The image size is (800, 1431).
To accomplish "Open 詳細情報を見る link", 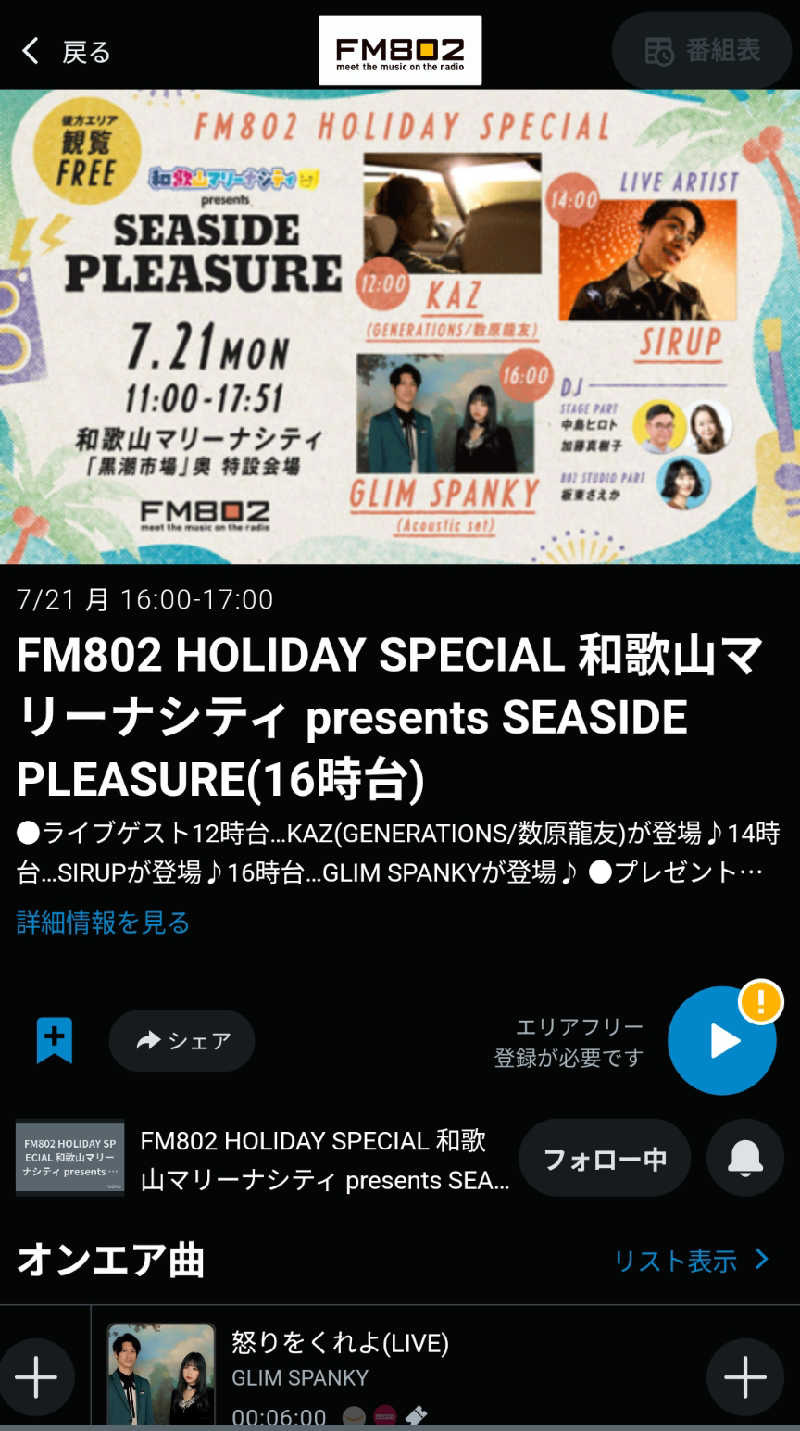I will click(x=103, y=922).
